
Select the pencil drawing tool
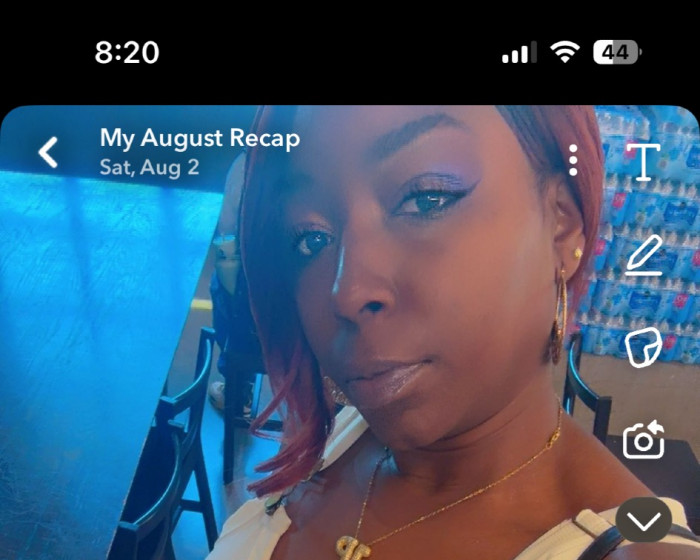click(644, 255)
